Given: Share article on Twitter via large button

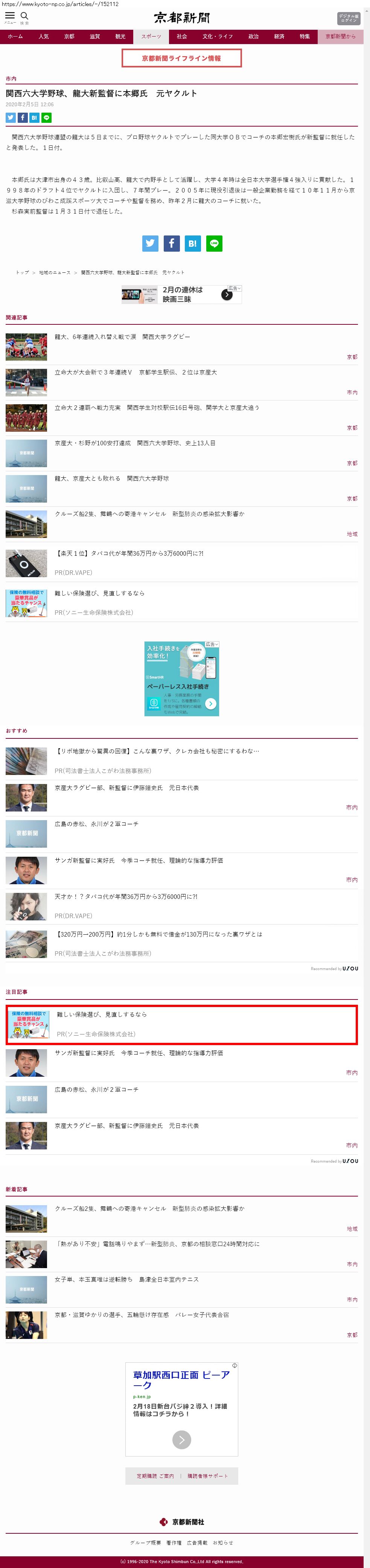Looking at the screenshot, I should click(x=150, y=243).
